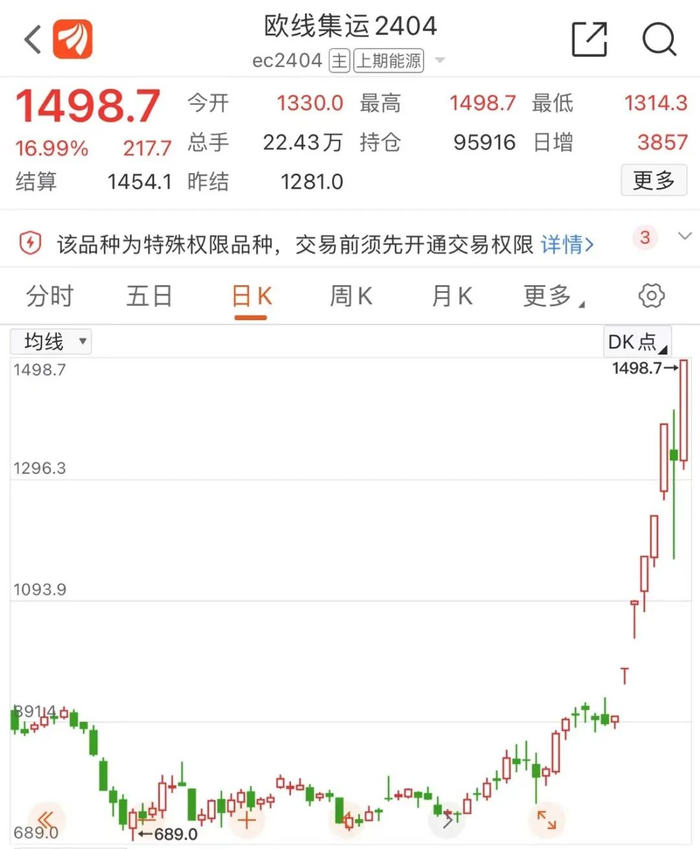
Task: Switch to the 月K chart tab
Action: [x=452, y=296]
